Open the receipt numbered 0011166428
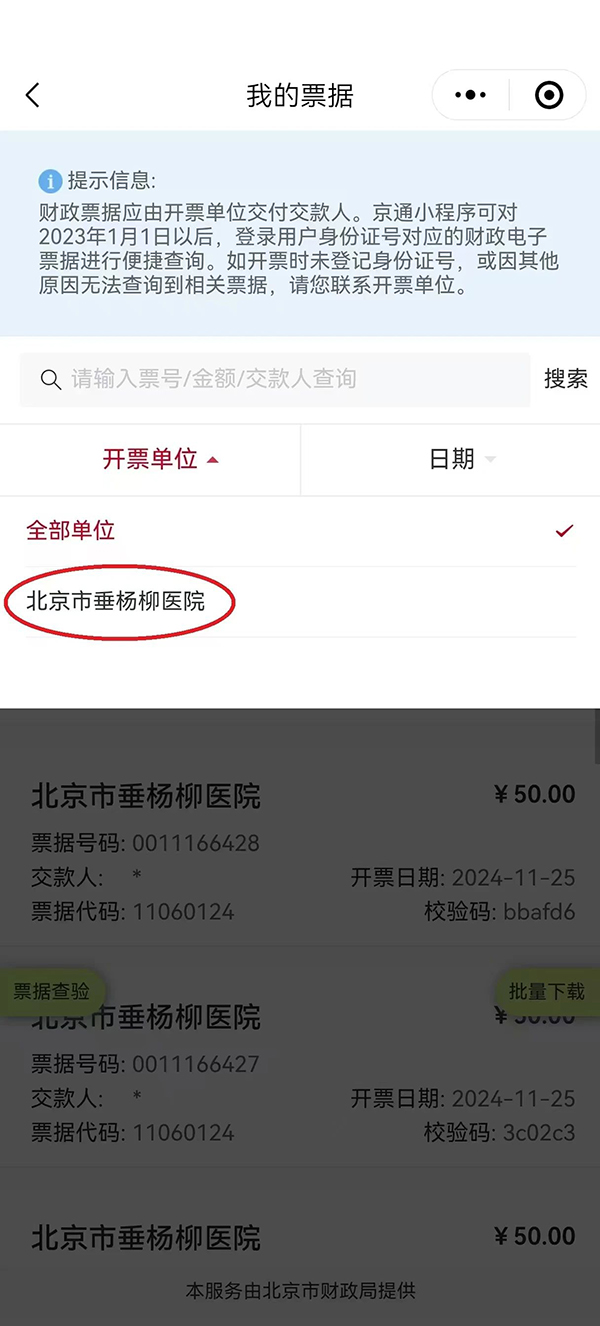Screen dimensions: 600x1326 300,852
